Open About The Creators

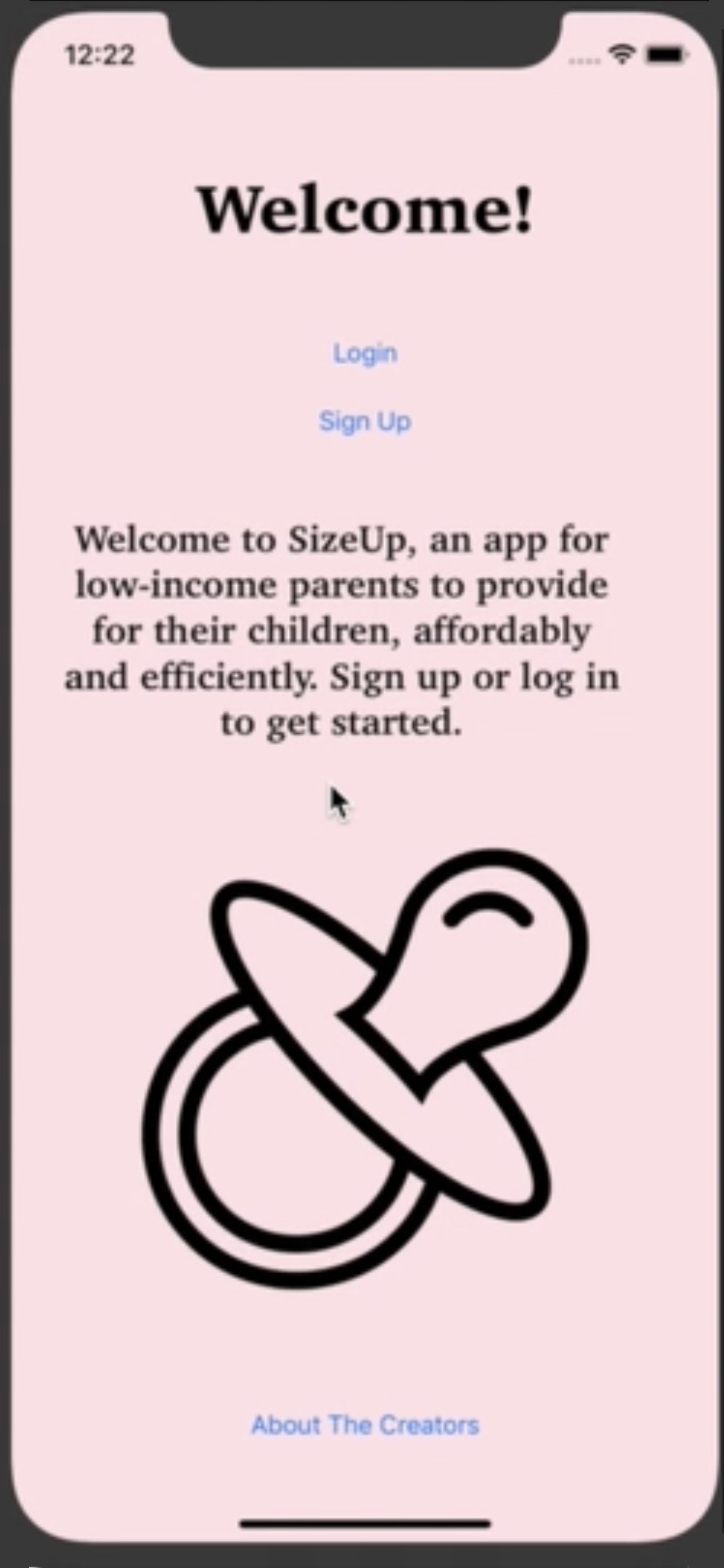(x=365, y=1425)
